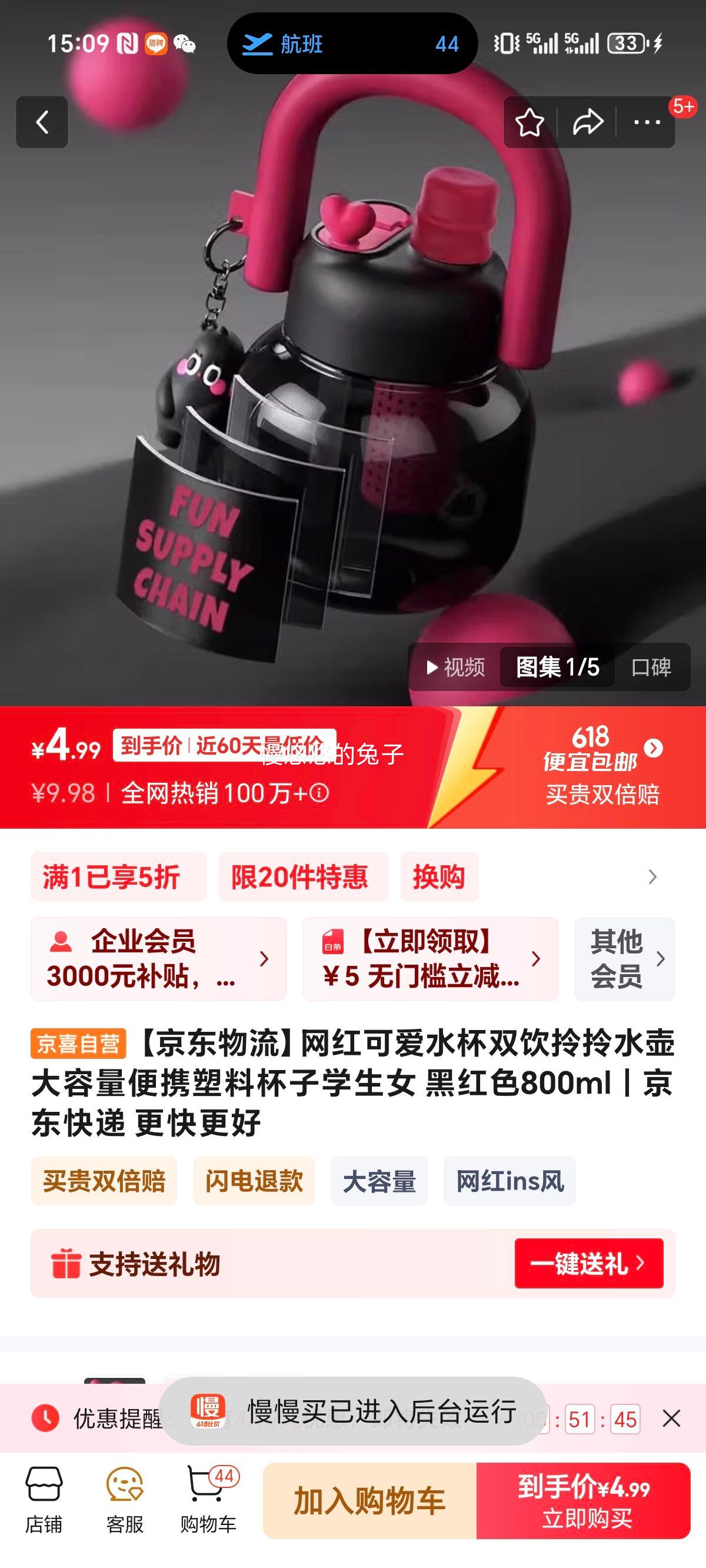Open the three-dot overflow menu
706x1568 pixels.
(647, 122)
